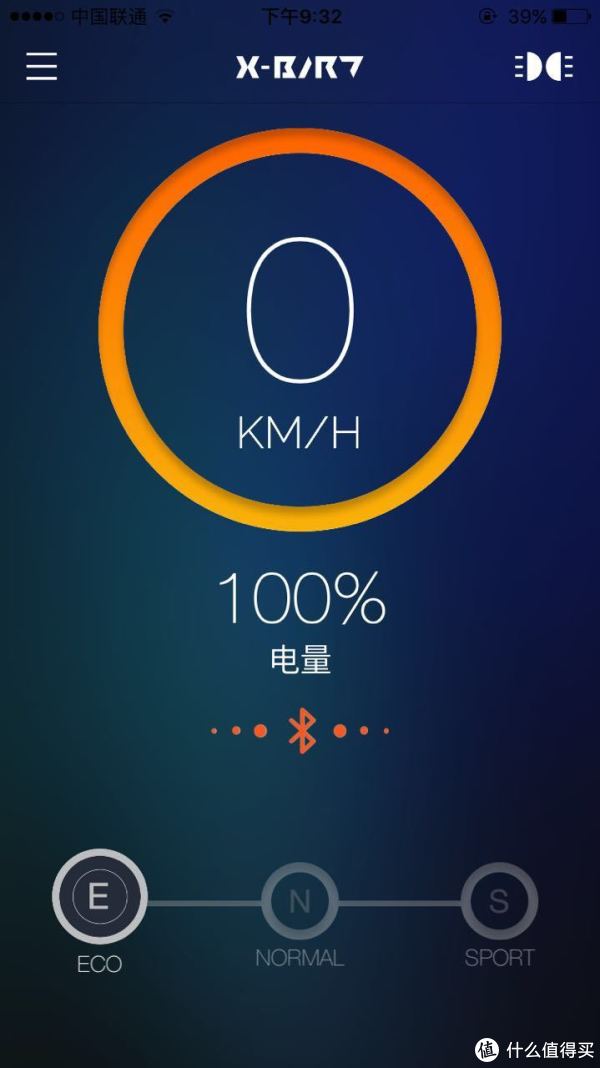Tap the Bluetooth connection icon
Viewport: 600px width, 1068px height.
pyautogui.click(x=302, y=730)
